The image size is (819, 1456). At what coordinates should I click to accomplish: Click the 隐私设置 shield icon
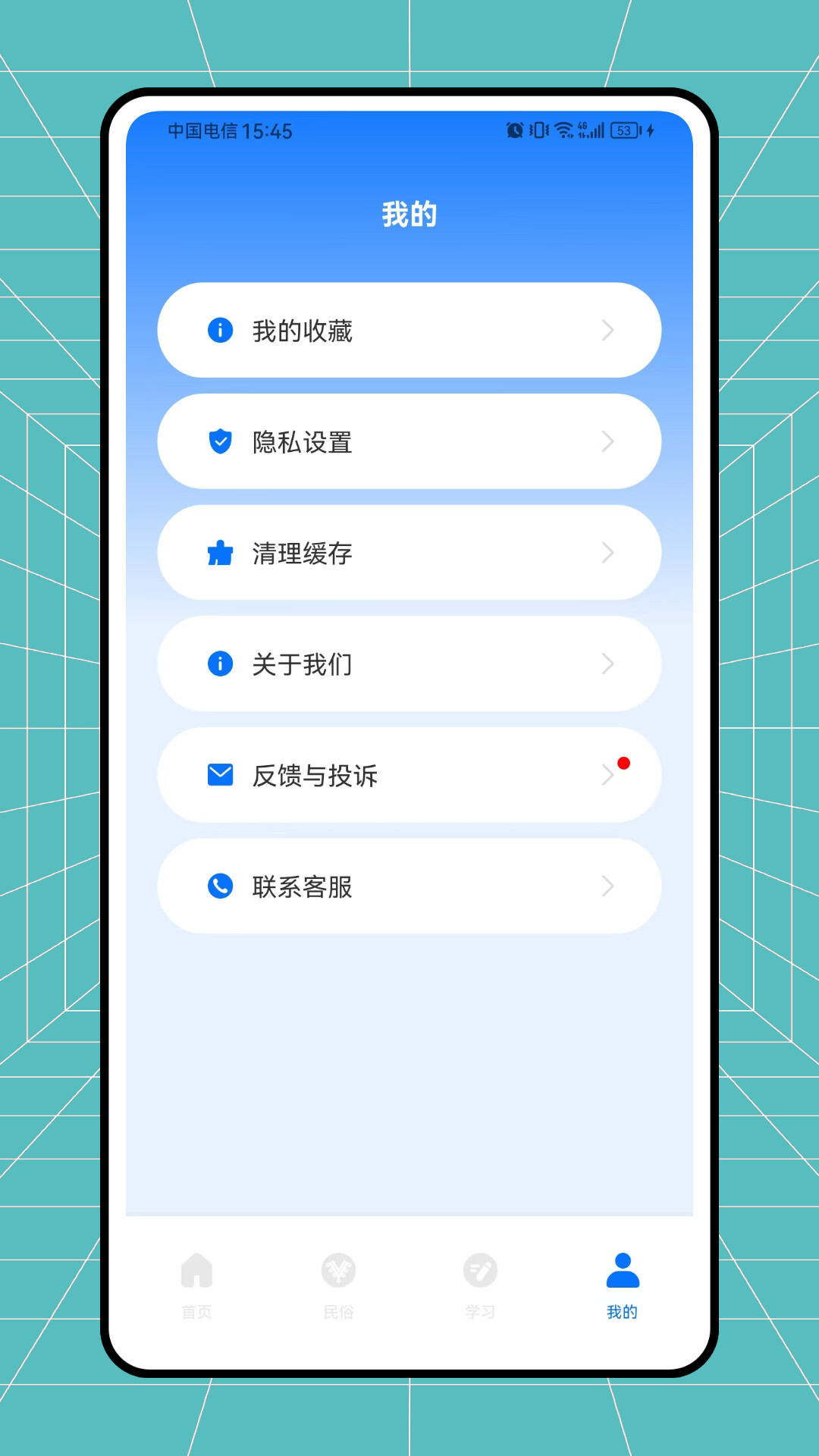219,441
